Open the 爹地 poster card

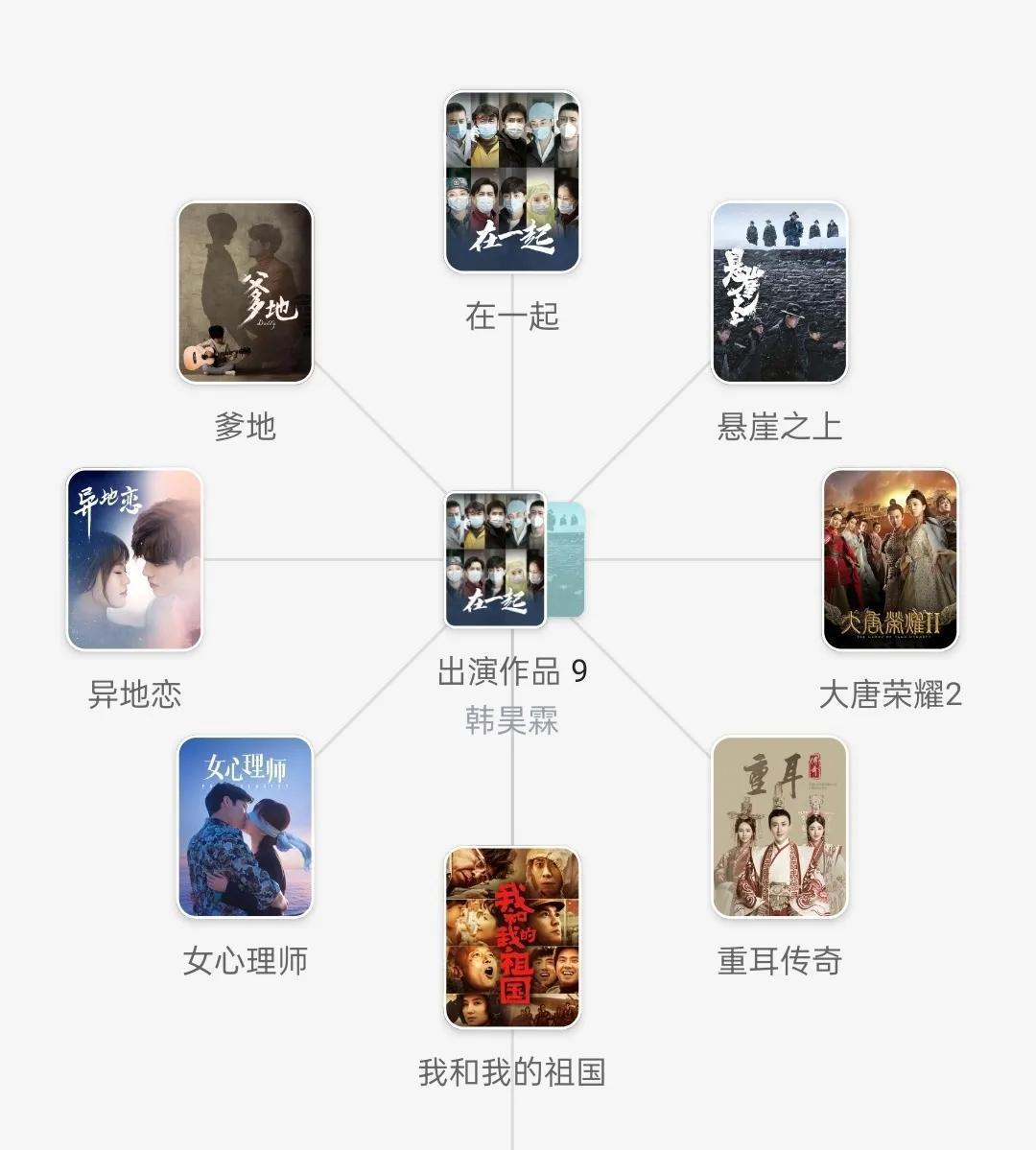coord(246,293)
